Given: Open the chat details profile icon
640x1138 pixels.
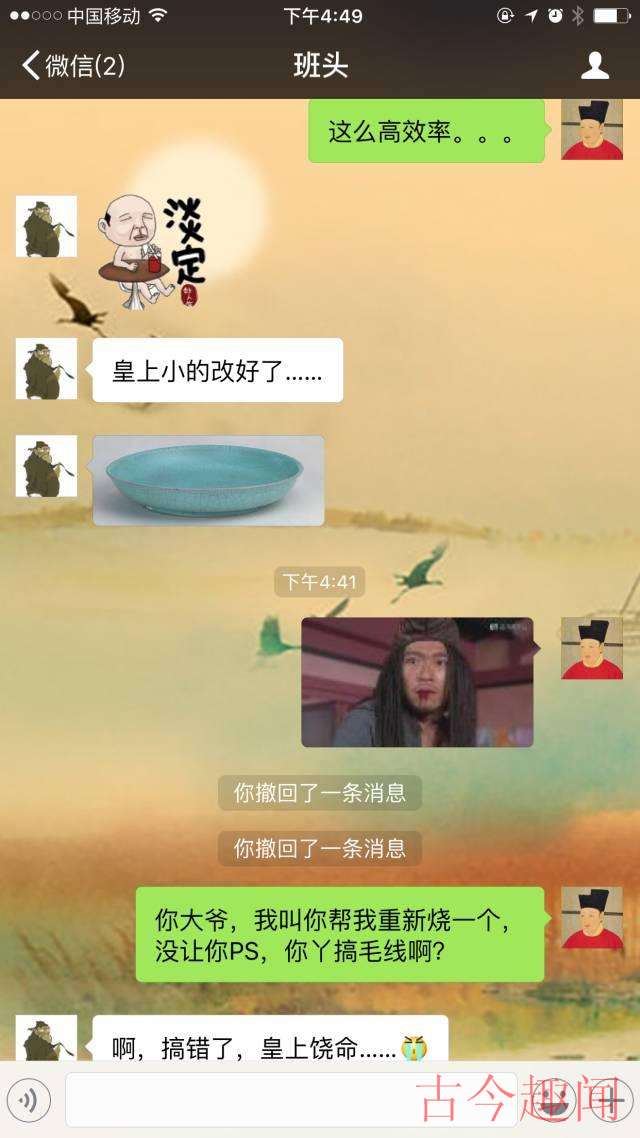Looking at the screenshot, I should [595, 66].
